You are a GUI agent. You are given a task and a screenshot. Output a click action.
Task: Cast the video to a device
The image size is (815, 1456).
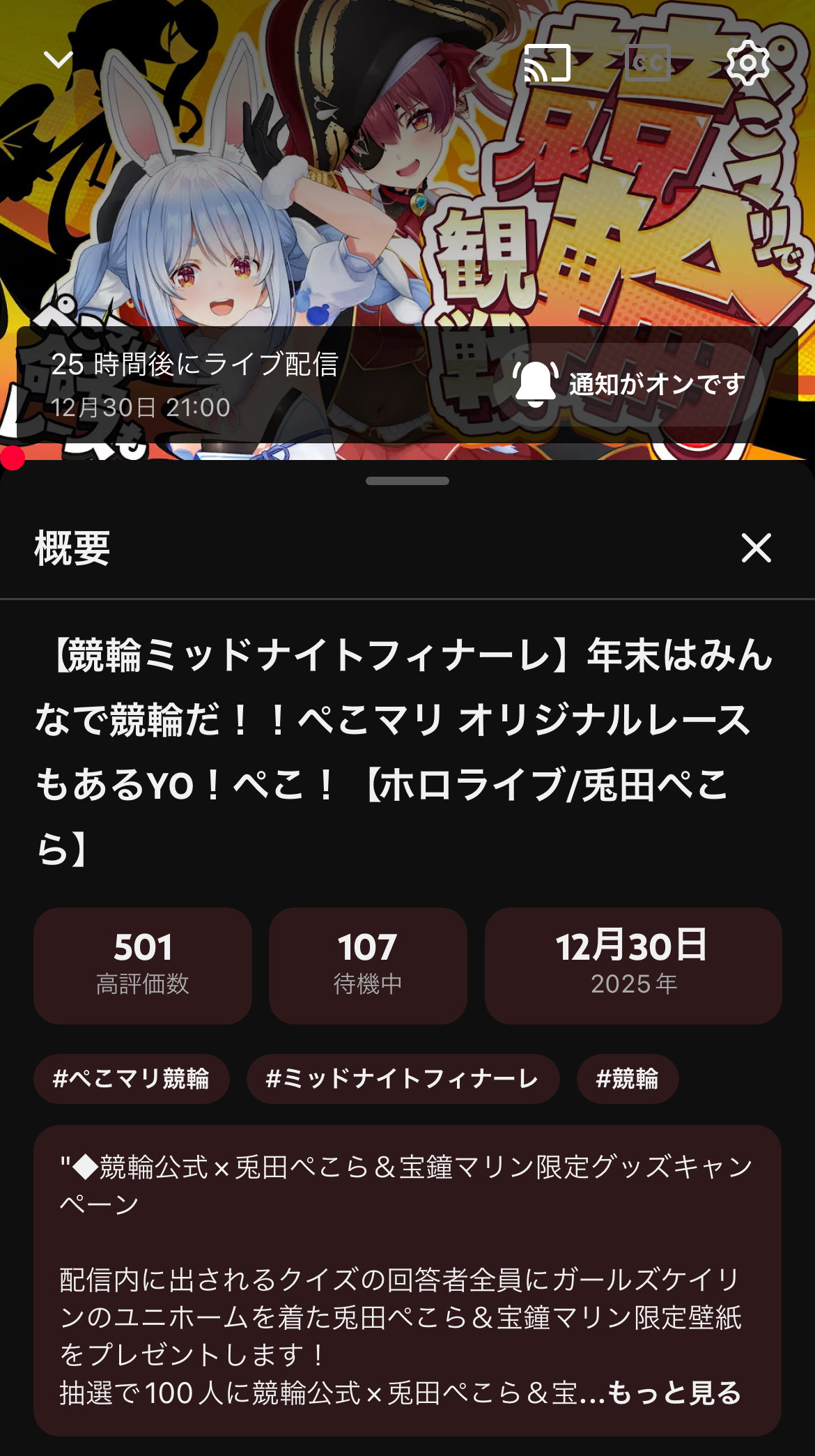point(547,63)
